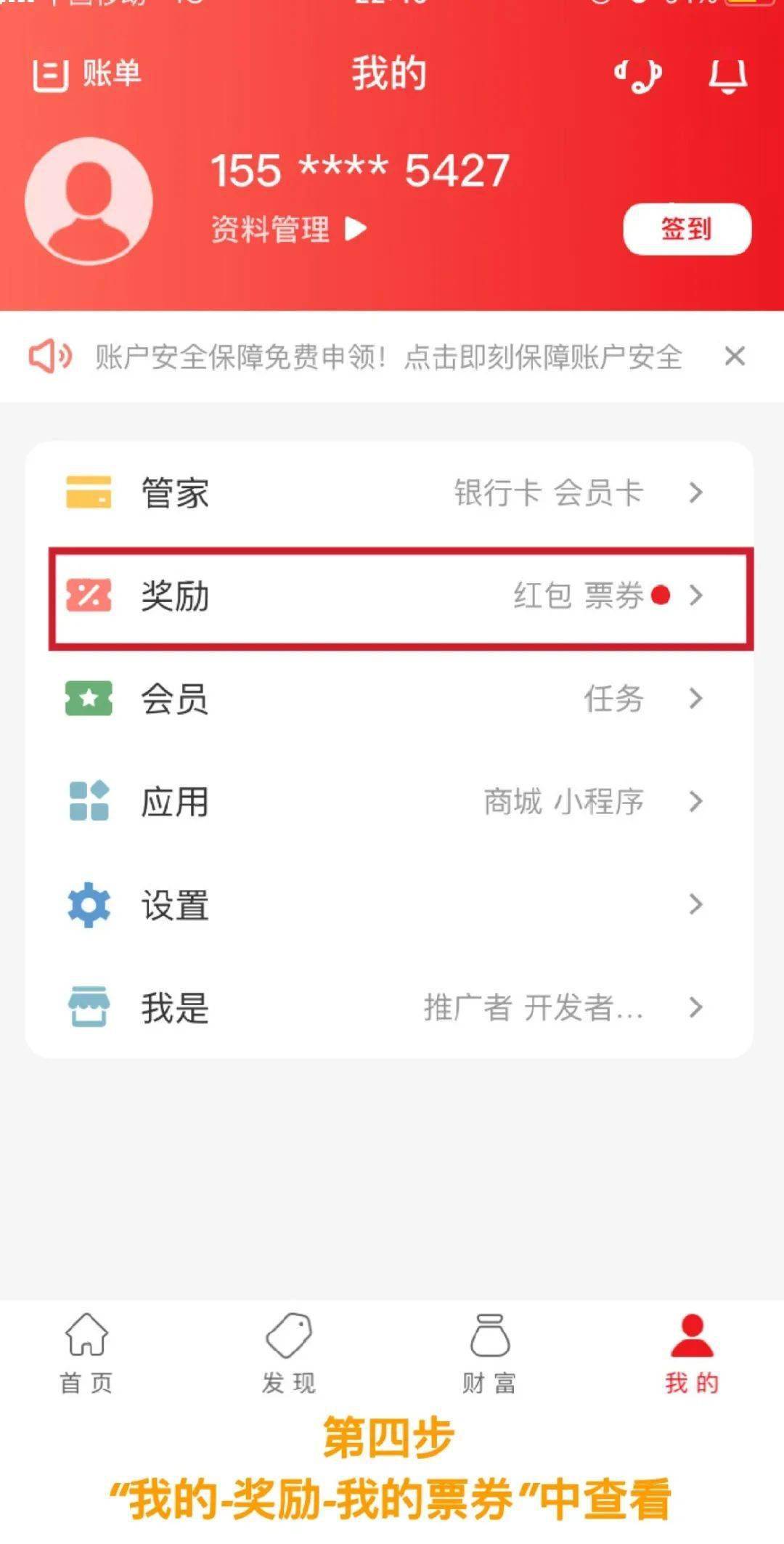784x1544 pixels.
Task: Open 奖励 red packets and coupons
Action: [x=401, y=597]
